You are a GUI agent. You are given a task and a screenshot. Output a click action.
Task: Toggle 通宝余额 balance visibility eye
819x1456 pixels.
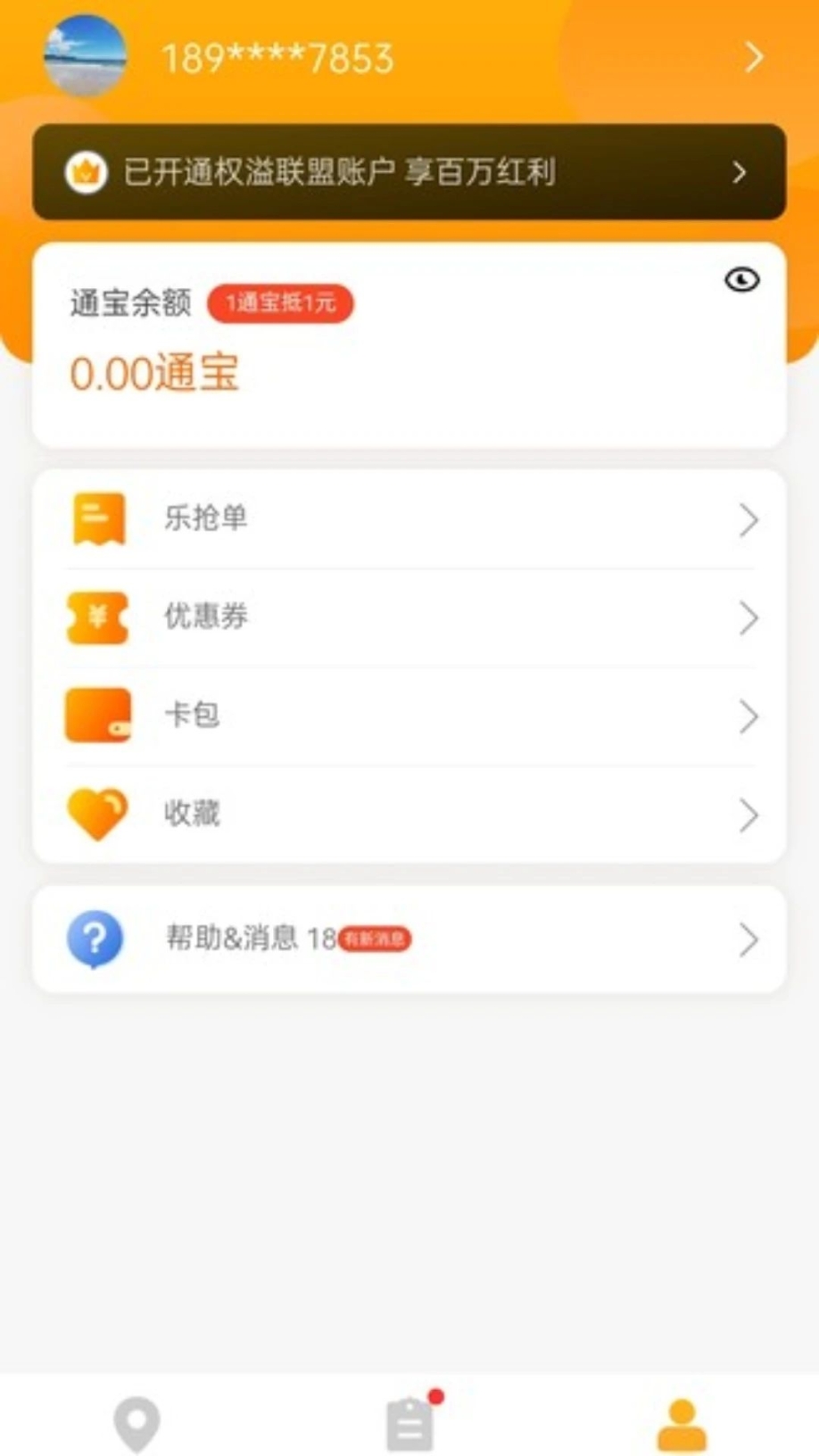741,280
